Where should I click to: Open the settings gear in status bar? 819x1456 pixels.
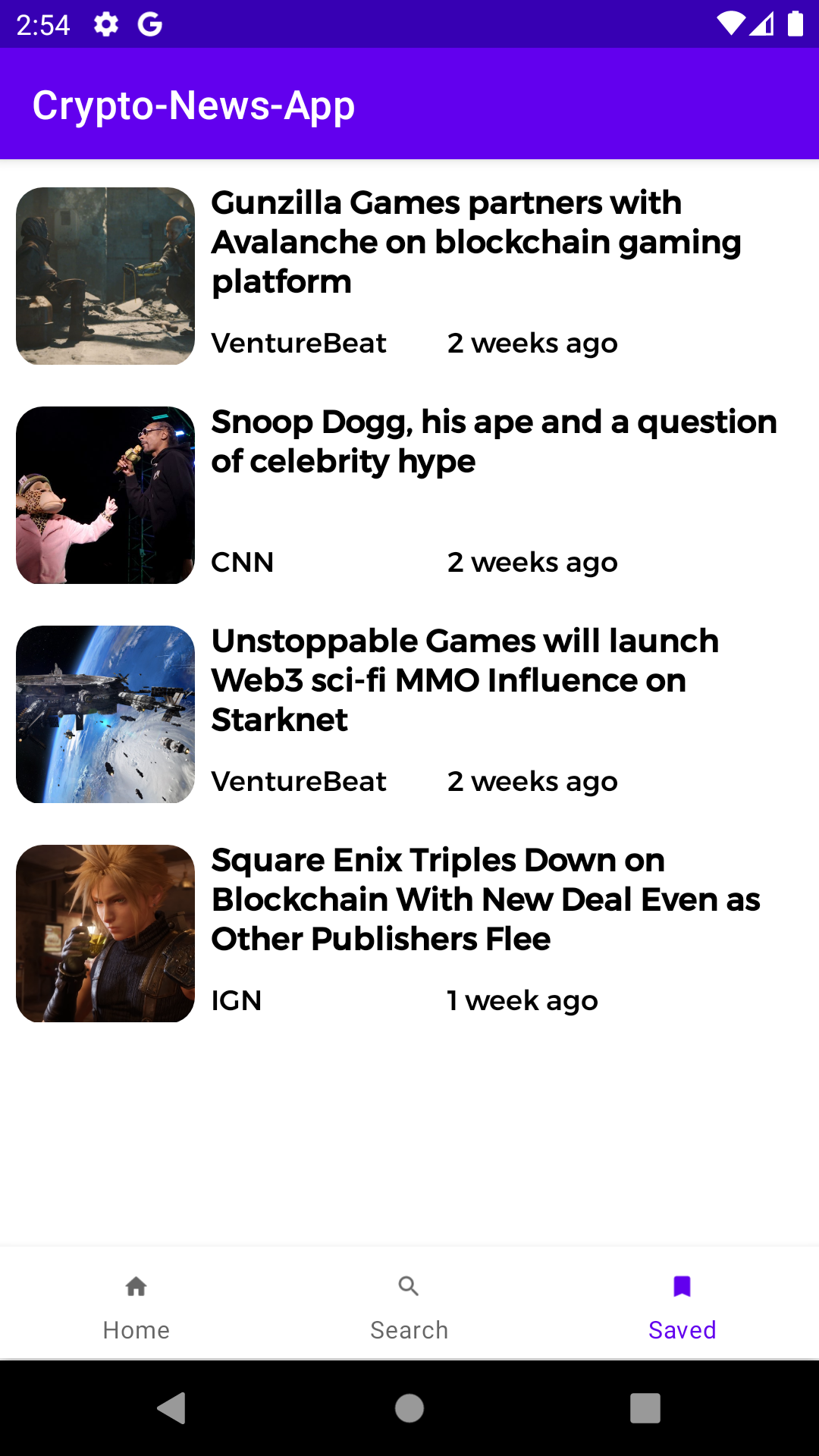106,24
